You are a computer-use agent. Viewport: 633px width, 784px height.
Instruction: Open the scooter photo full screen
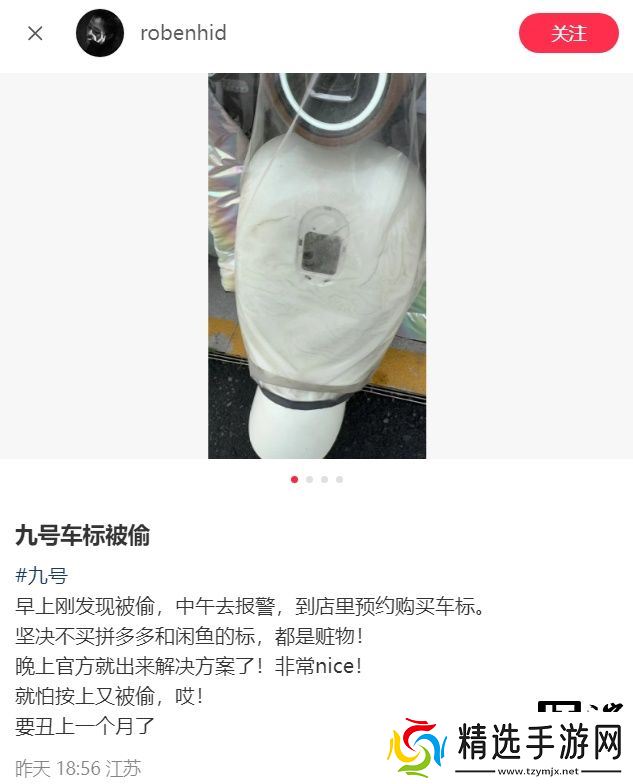(x=317, y=265)
